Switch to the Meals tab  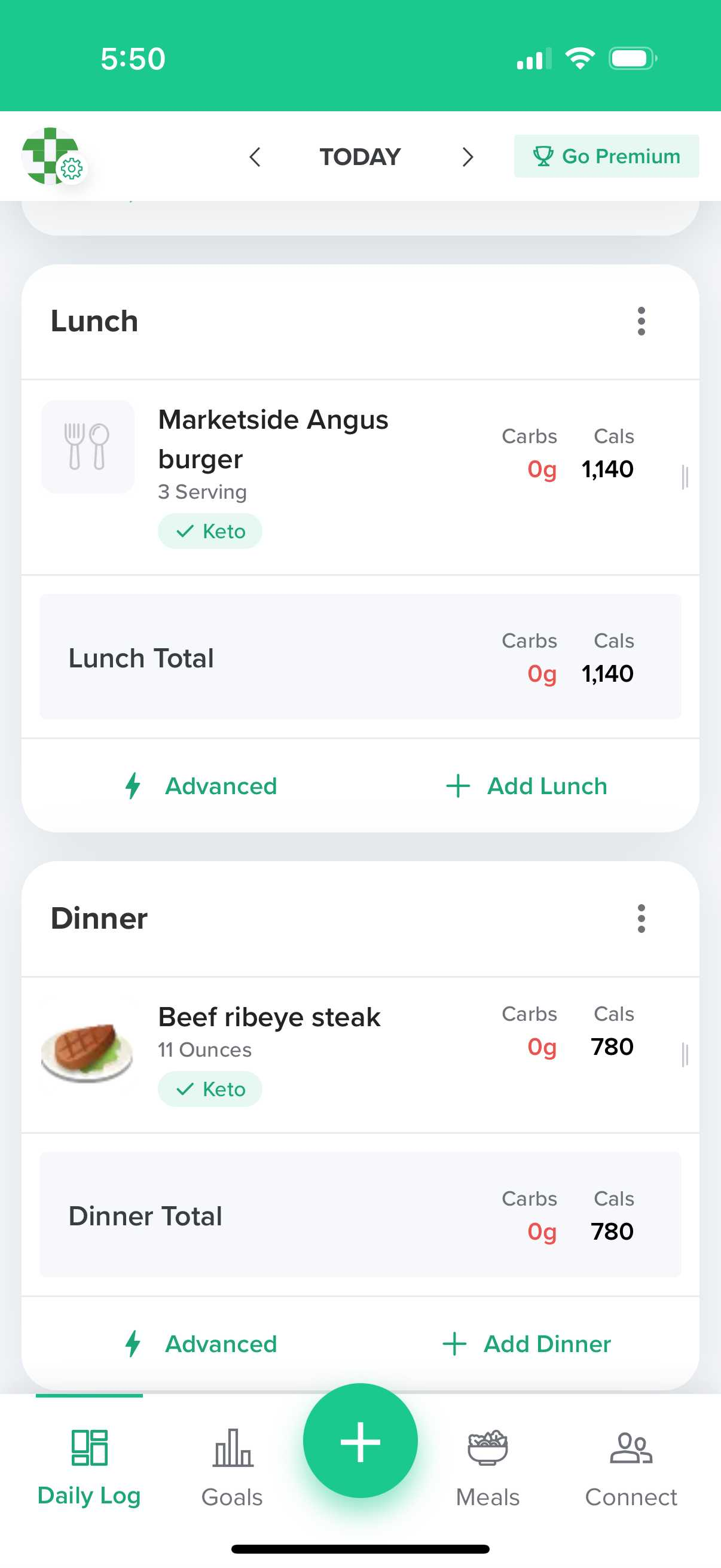pos(487,1468)
